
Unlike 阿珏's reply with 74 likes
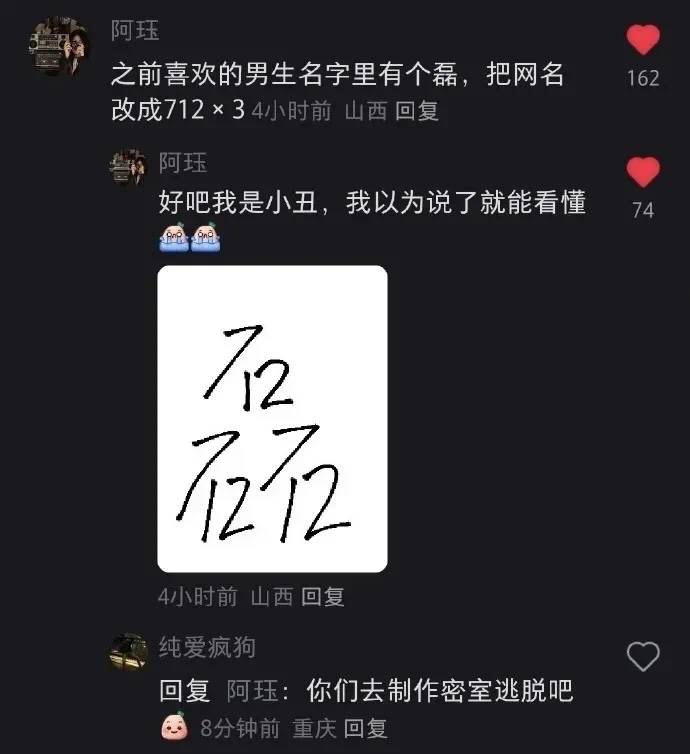coord(643,173)
